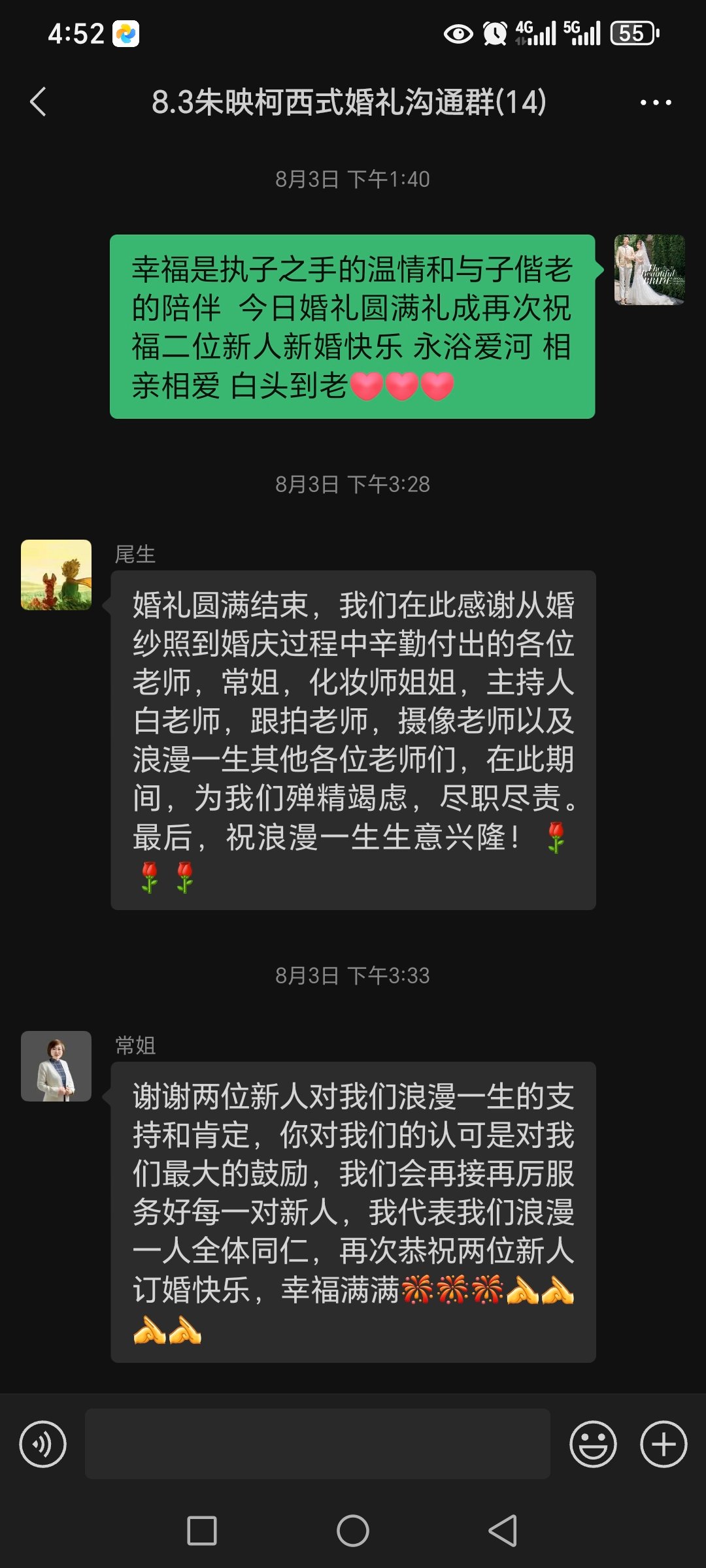The height and width of the screenshot is (1568, 706).
Task: Switch to voice message input
Action: [43, 1444]
